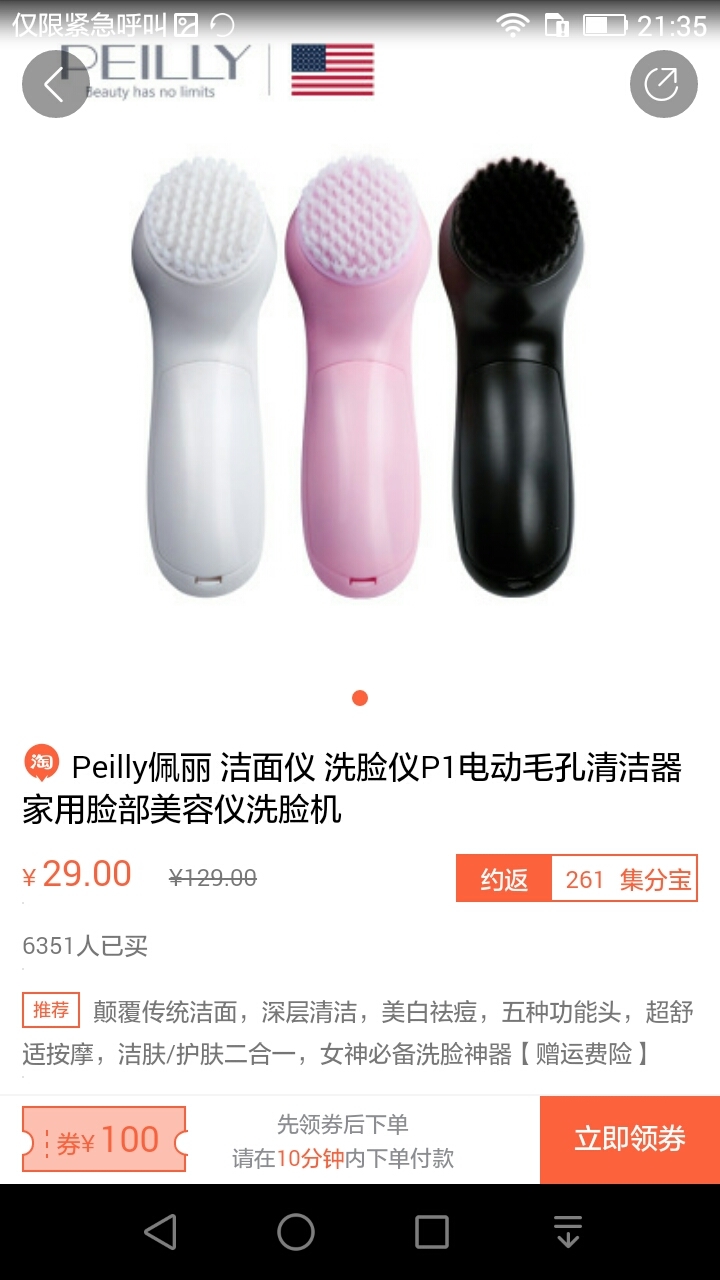
Task: Tap the system home button
Action: pos(296,1232)
